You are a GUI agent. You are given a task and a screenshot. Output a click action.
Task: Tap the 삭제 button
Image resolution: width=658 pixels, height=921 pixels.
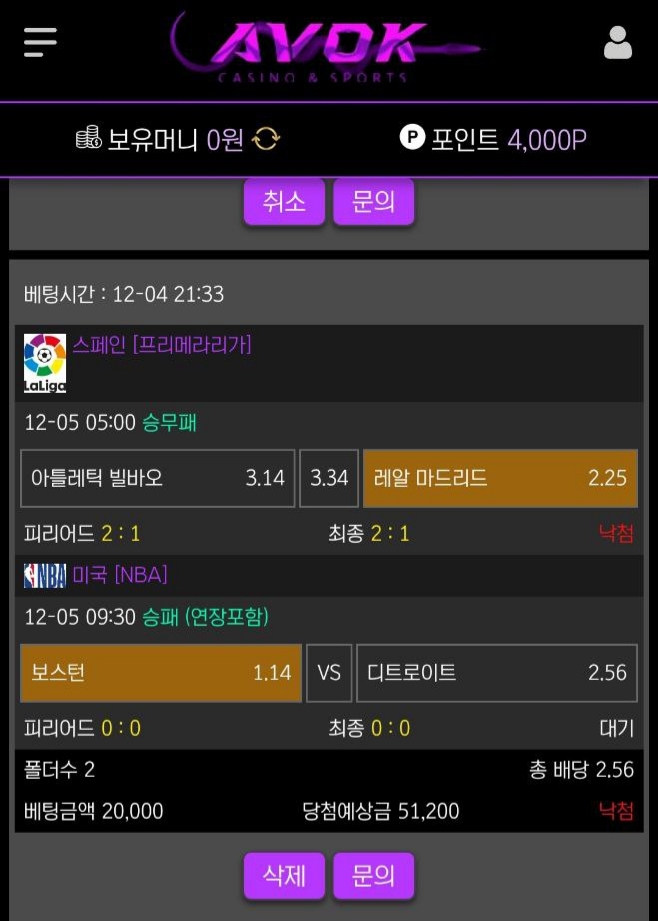click(x=284, y=876)
